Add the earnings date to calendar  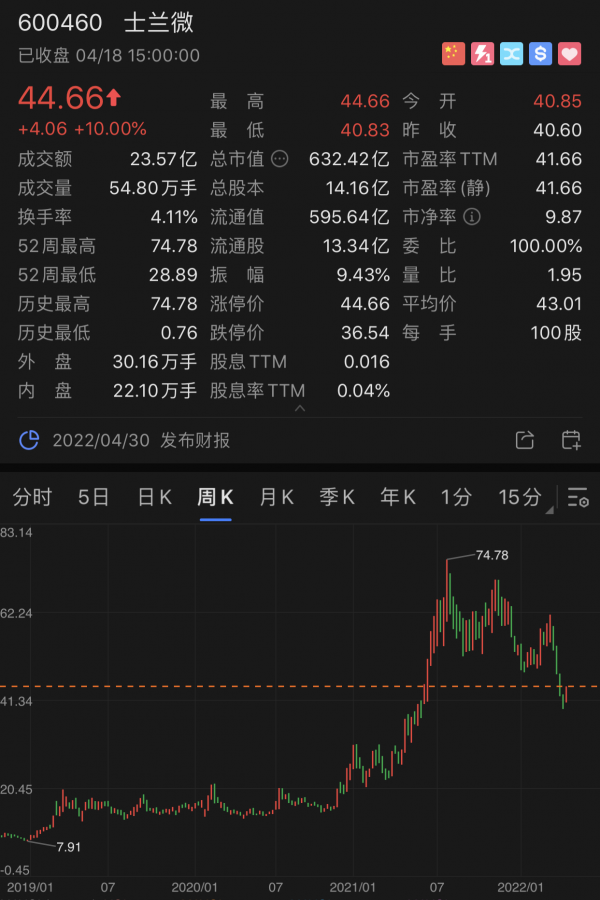571,440
